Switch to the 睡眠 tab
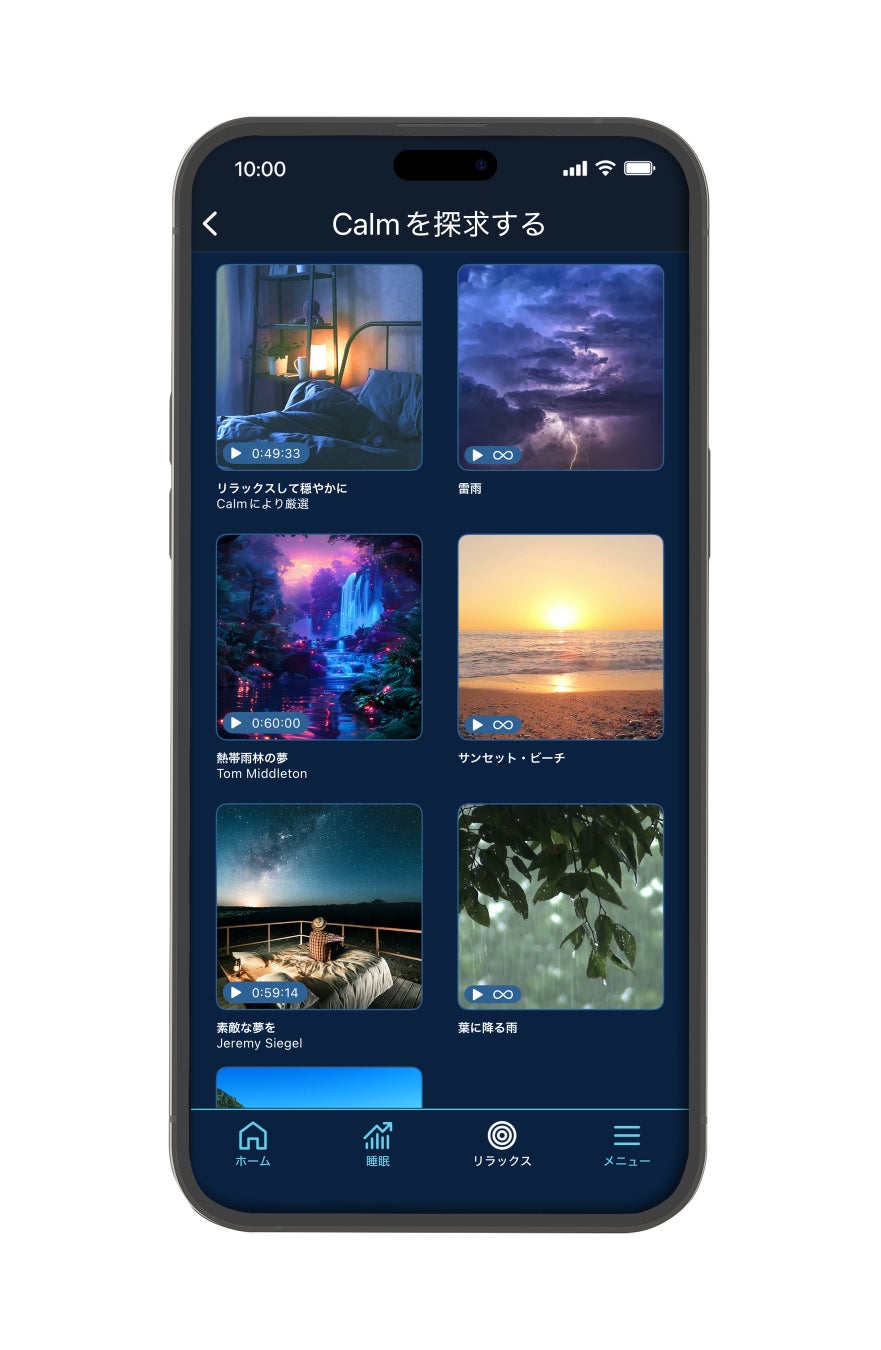 coord(378,1144)
